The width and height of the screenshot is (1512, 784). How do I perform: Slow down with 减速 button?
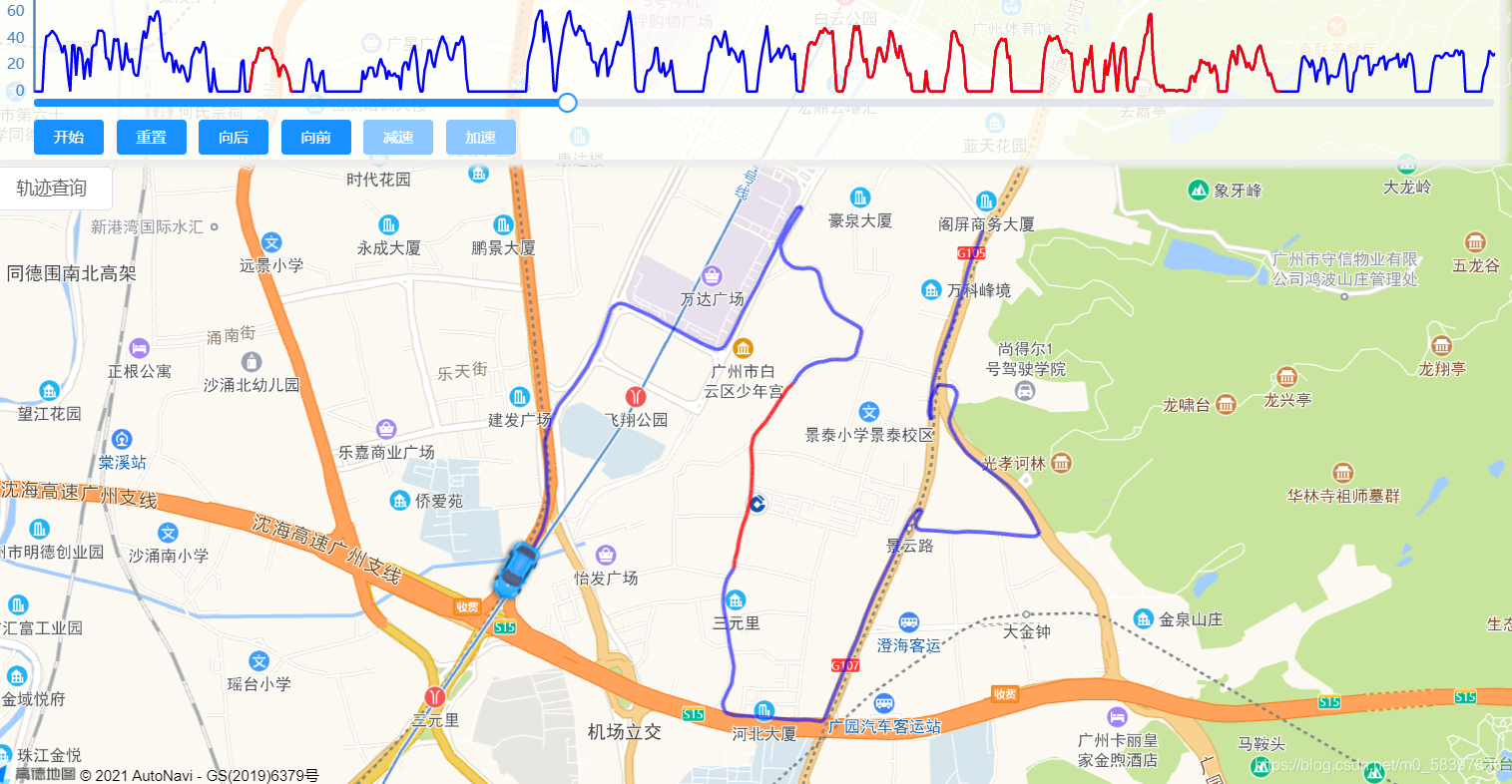pos(398,138)
